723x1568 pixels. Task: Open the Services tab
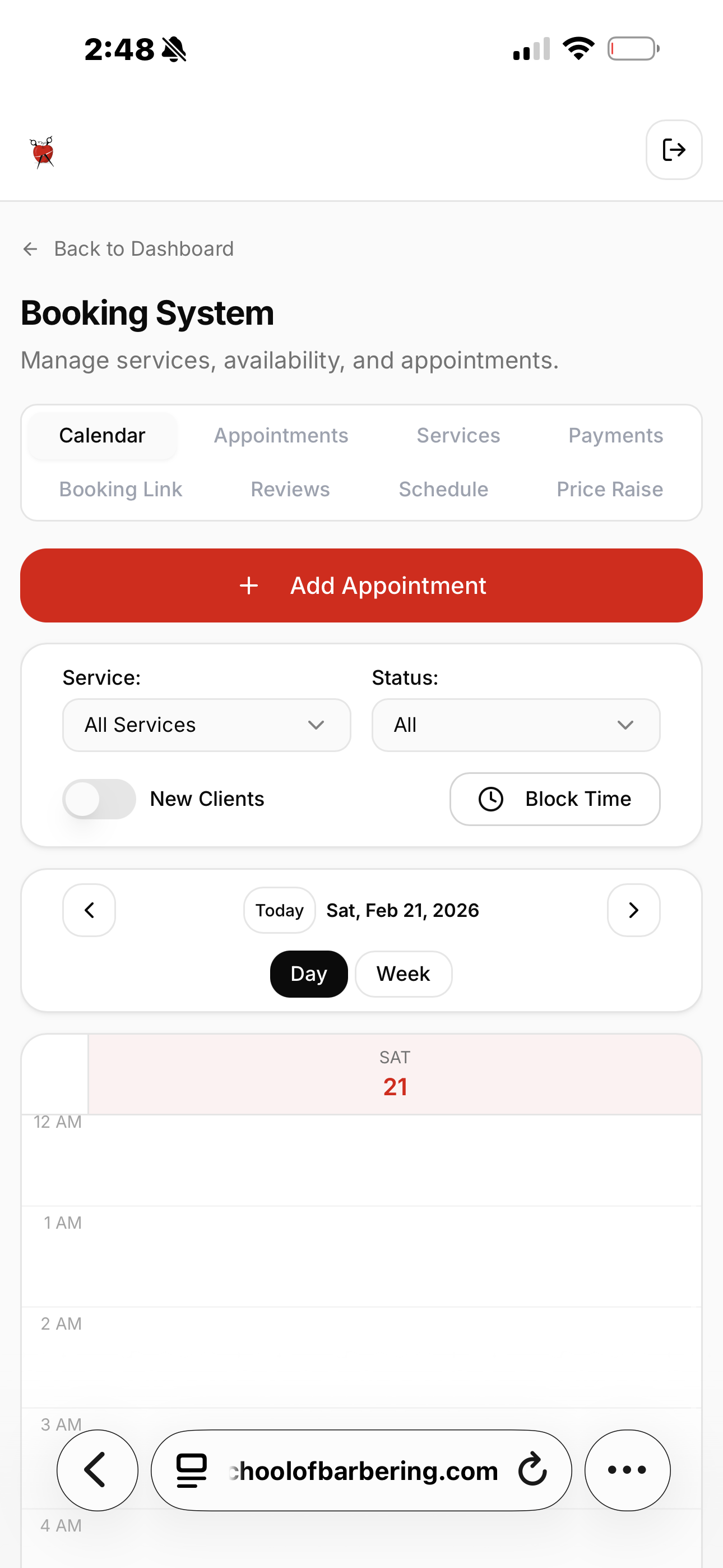[x=458, y=436]
